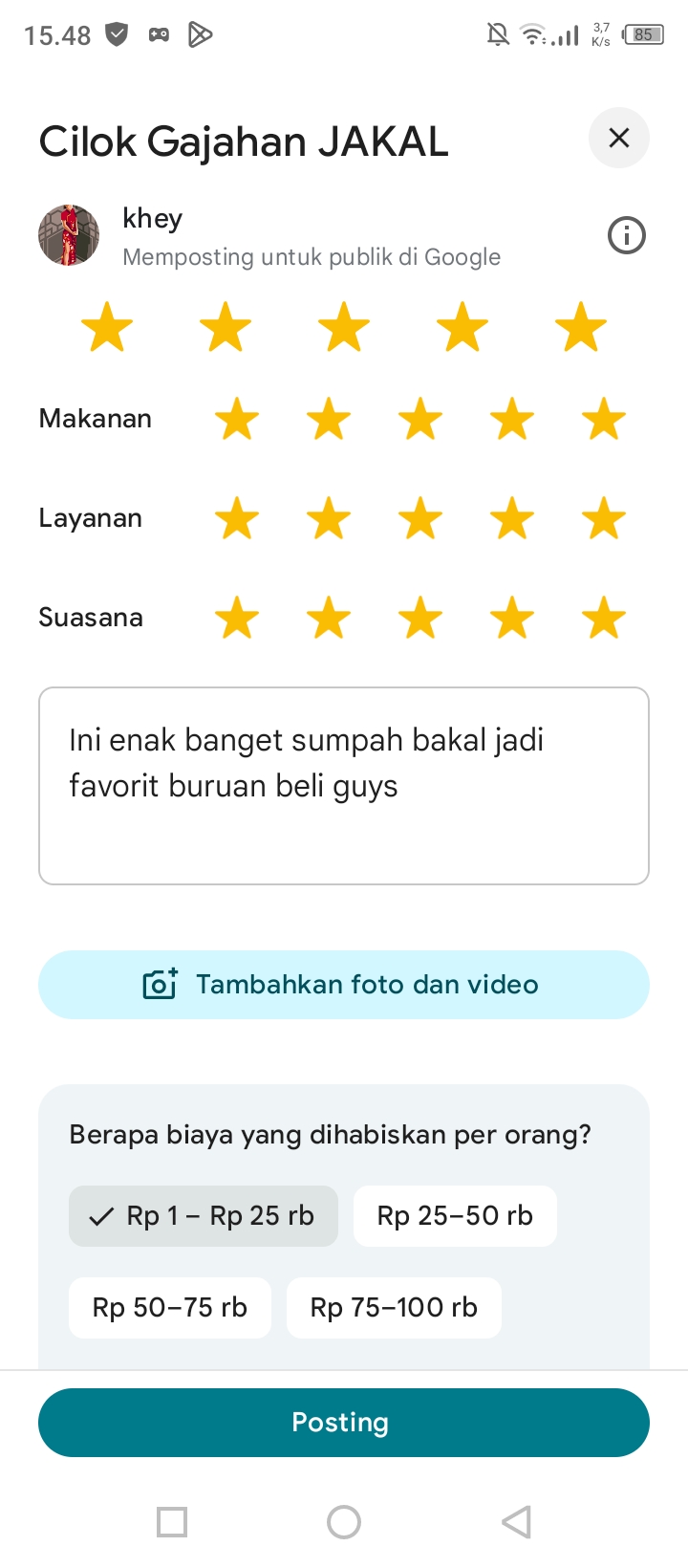The image size is (688, 1568).
Task: Go back using the system back button
Action: [516, 1521]
